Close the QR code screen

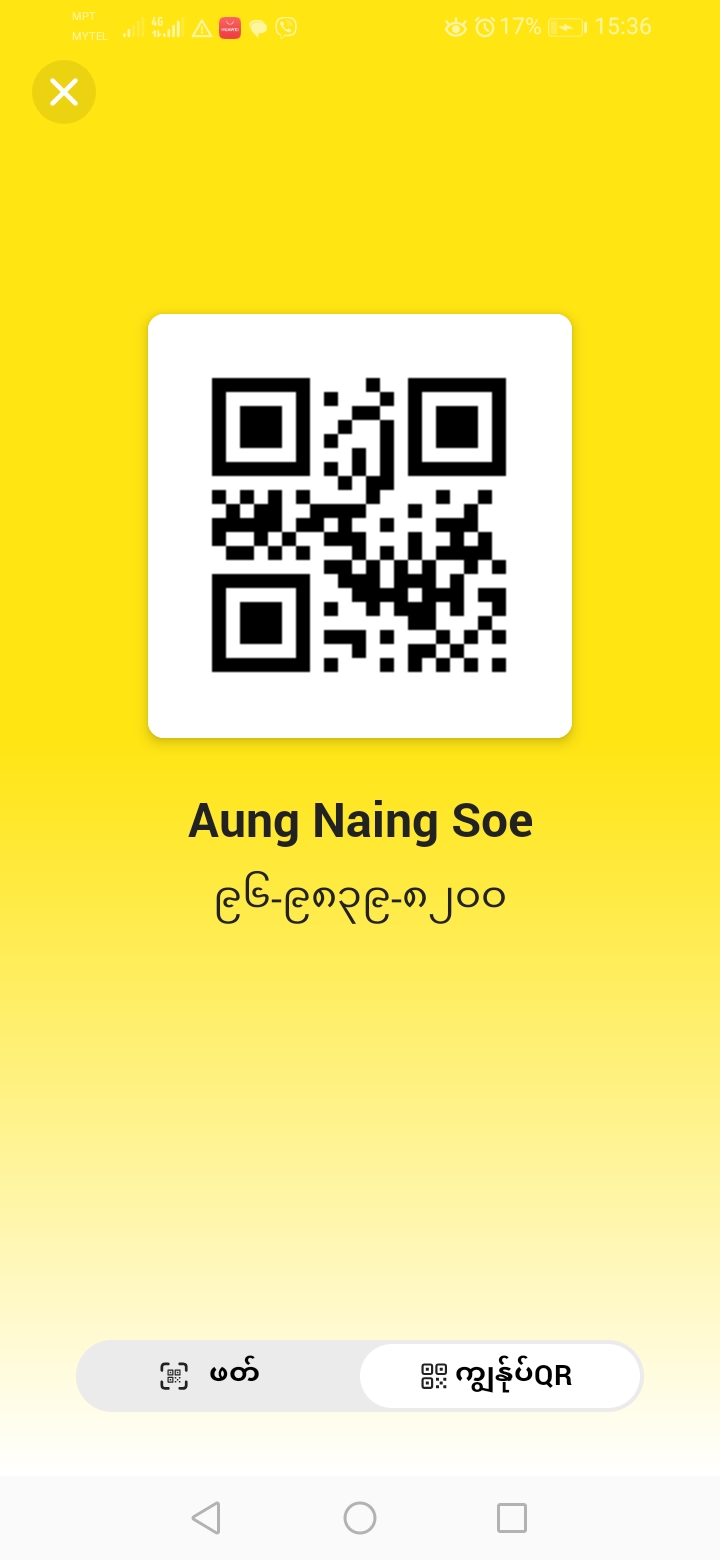64,92
